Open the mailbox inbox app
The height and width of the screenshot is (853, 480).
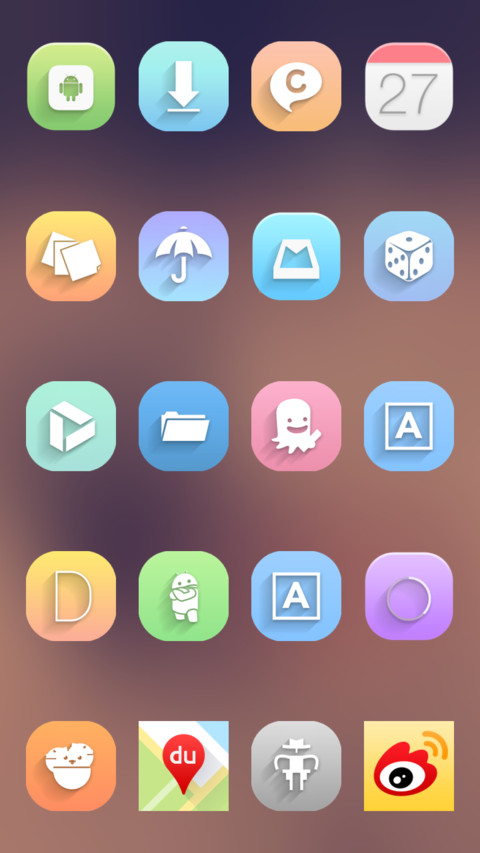point(296,256)
